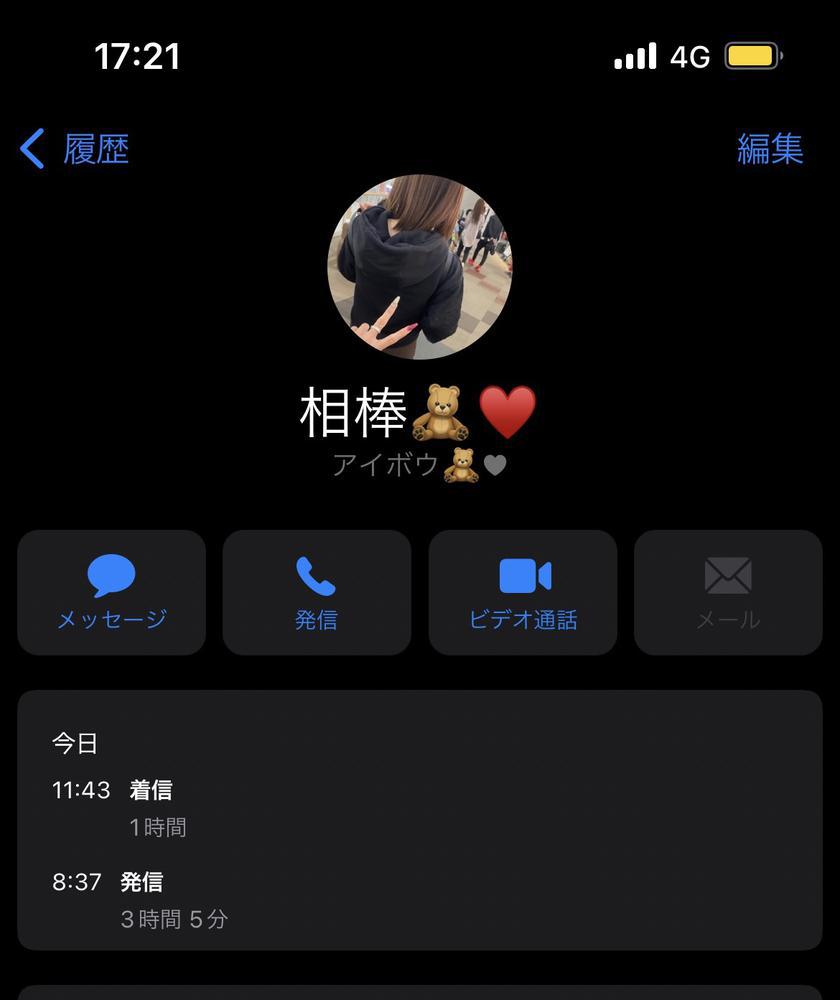This screenshot has height=1000, width=840.
Task: Open the メッセージ action tile
Action: tap(111, 592)
